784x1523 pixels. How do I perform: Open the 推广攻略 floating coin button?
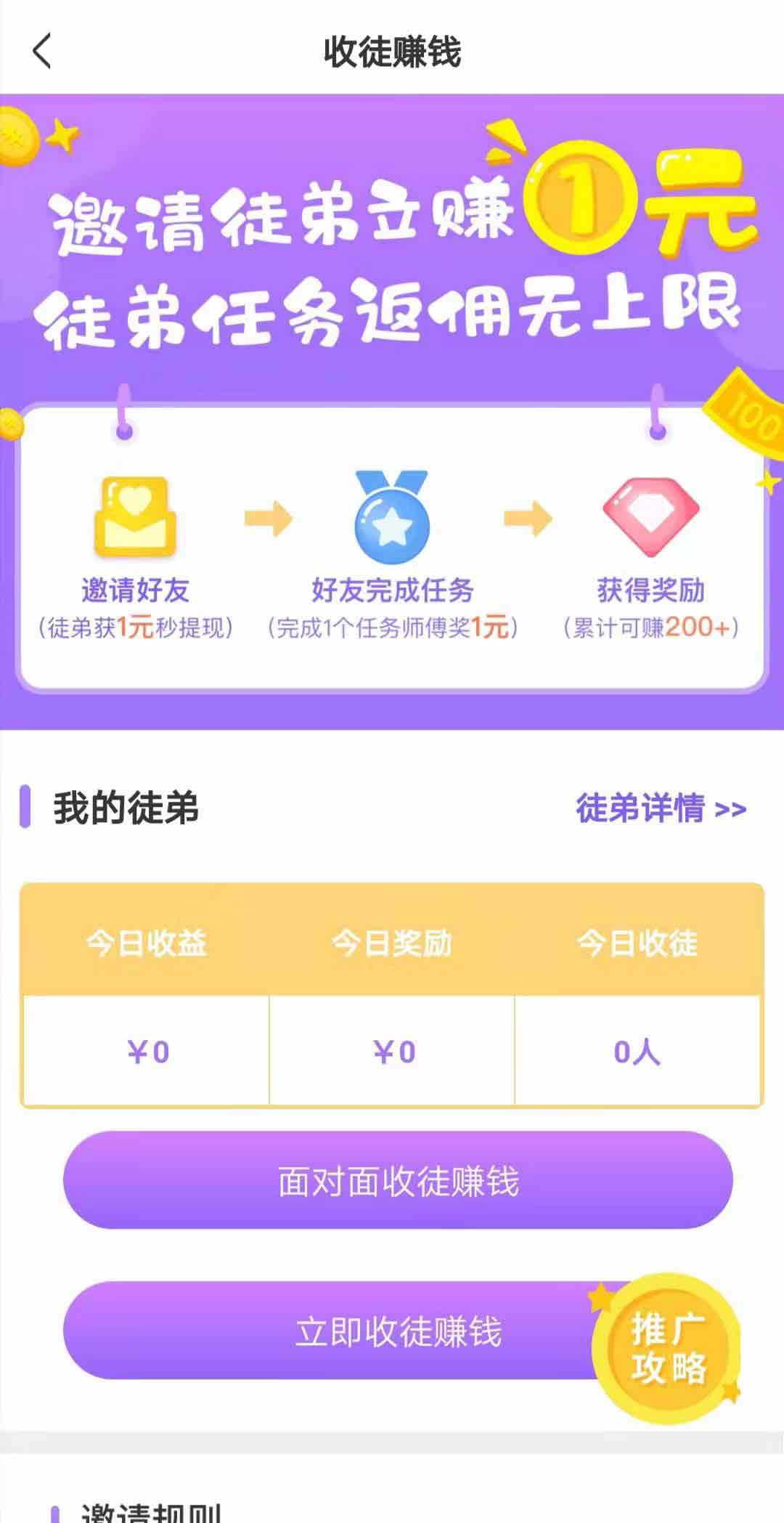(x=666, y=1348)
